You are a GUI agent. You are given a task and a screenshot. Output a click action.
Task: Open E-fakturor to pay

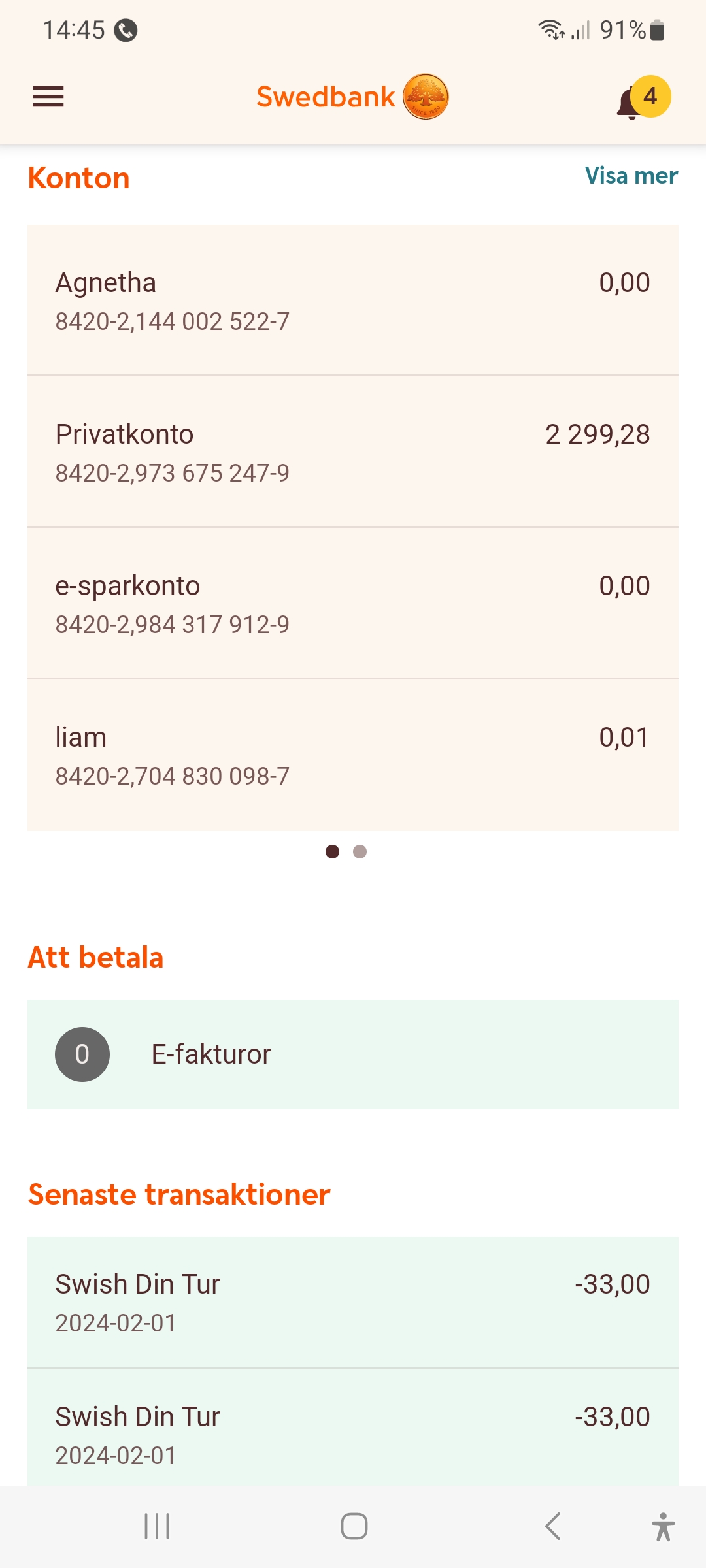coord(353,1054)
